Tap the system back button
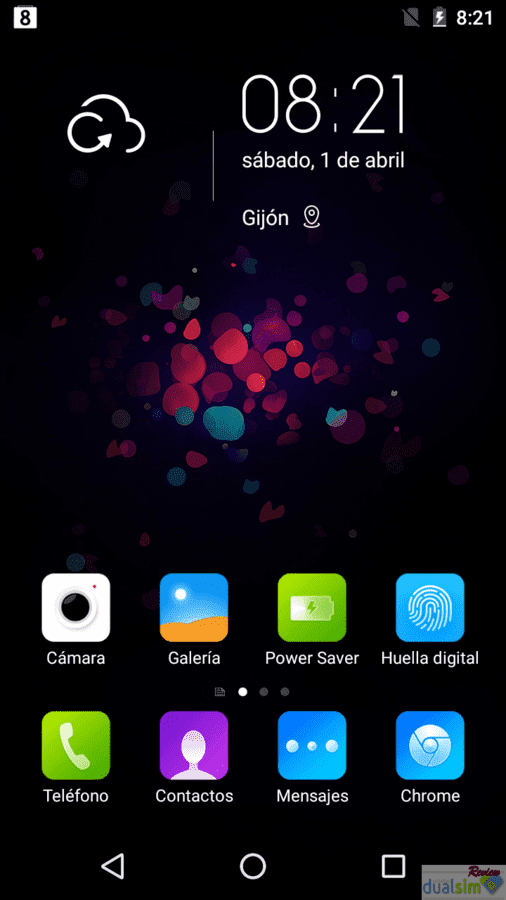This screenshot has height=900, width=506. [112, 866]
